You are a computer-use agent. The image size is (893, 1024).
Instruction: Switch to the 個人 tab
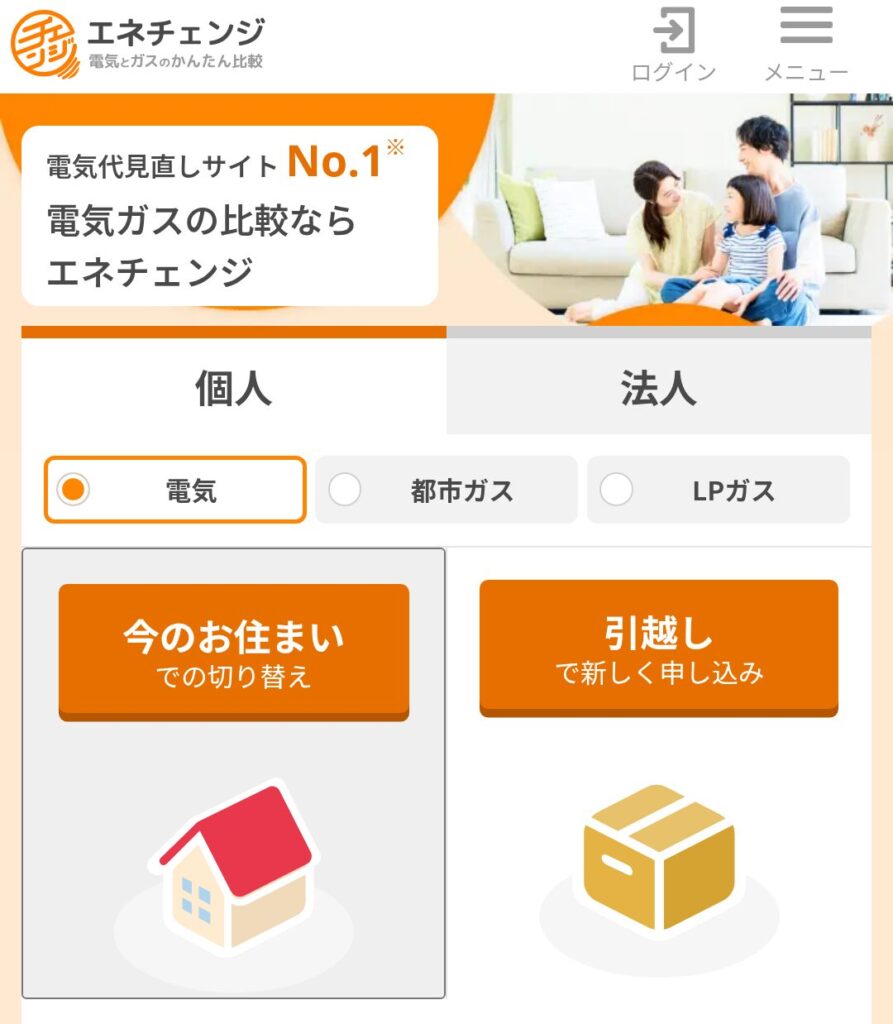(x=233, y=388)
